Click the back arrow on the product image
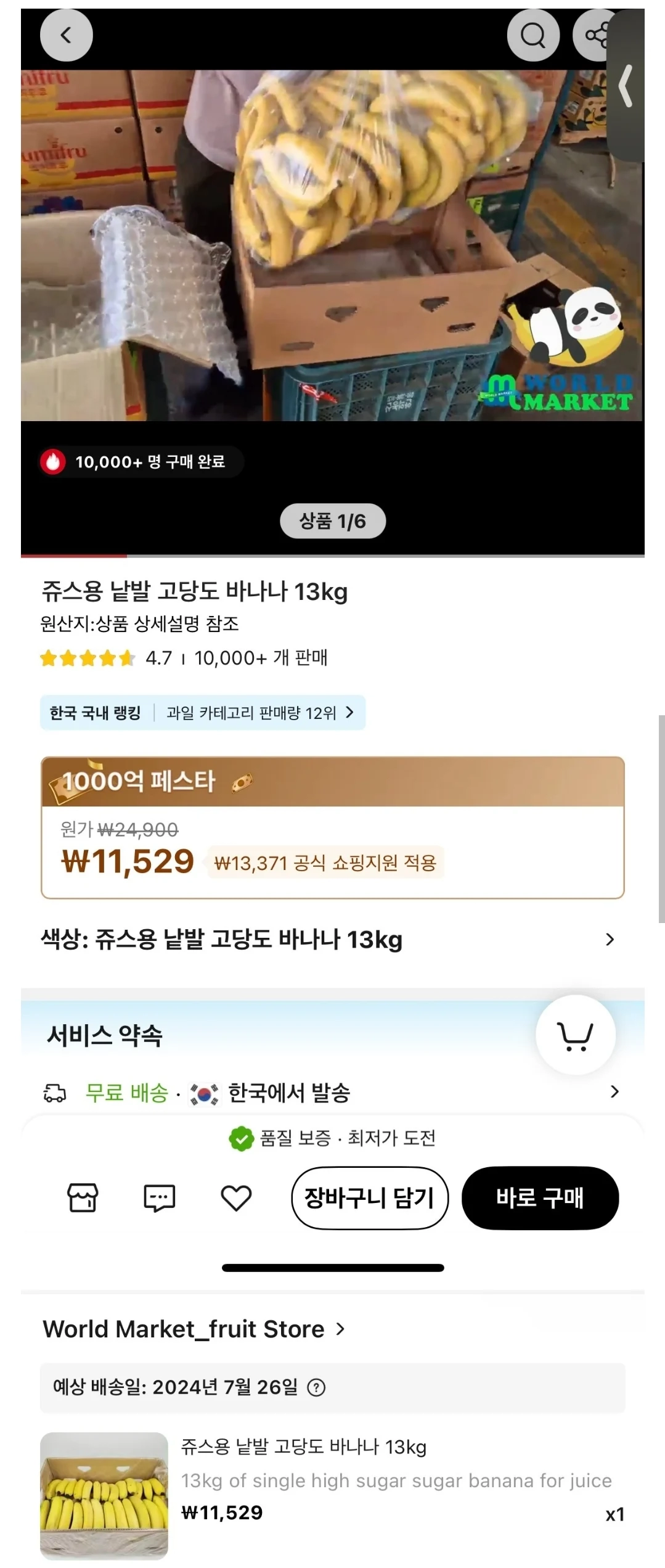 [x=66, y=35]
